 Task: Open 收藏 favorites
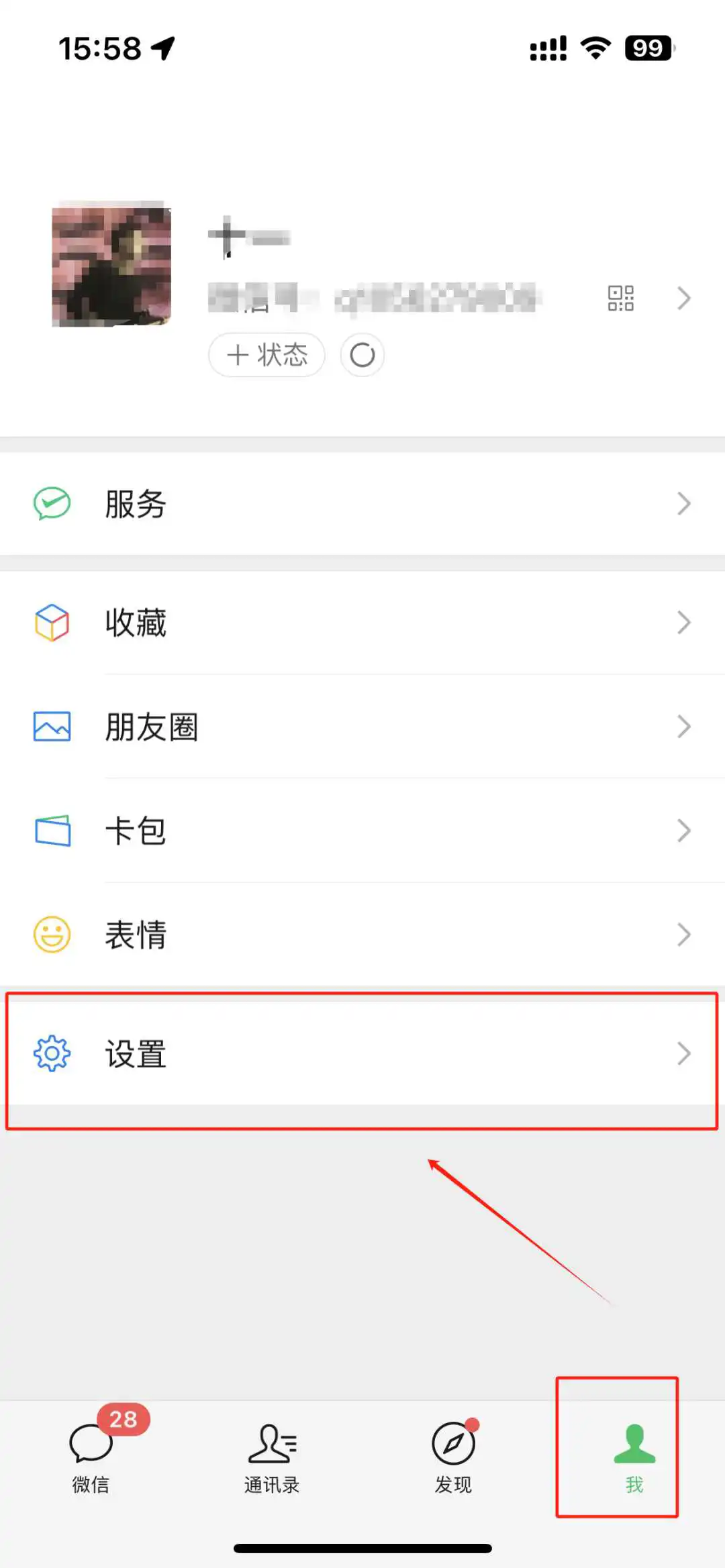(x=362, y=623)
